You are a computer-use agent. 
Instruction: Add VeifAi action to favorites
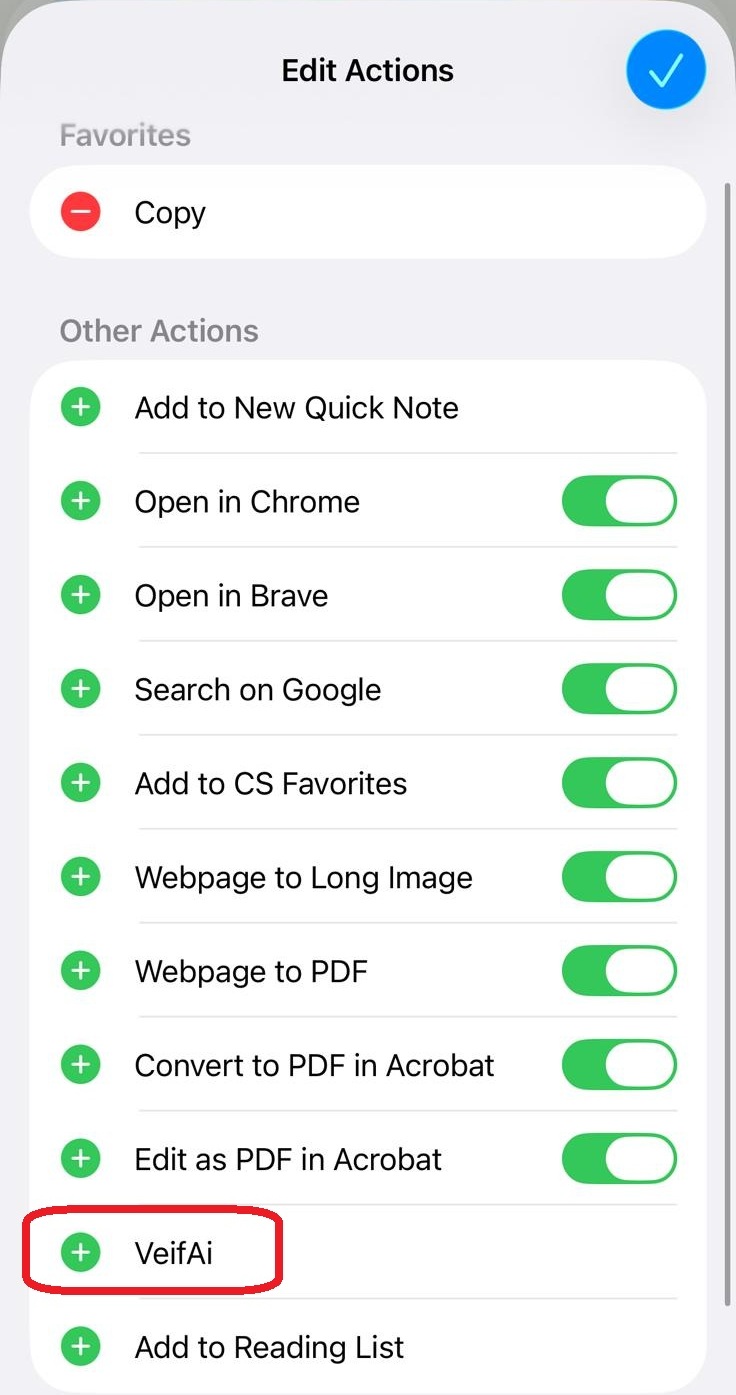click(80, 1252)
